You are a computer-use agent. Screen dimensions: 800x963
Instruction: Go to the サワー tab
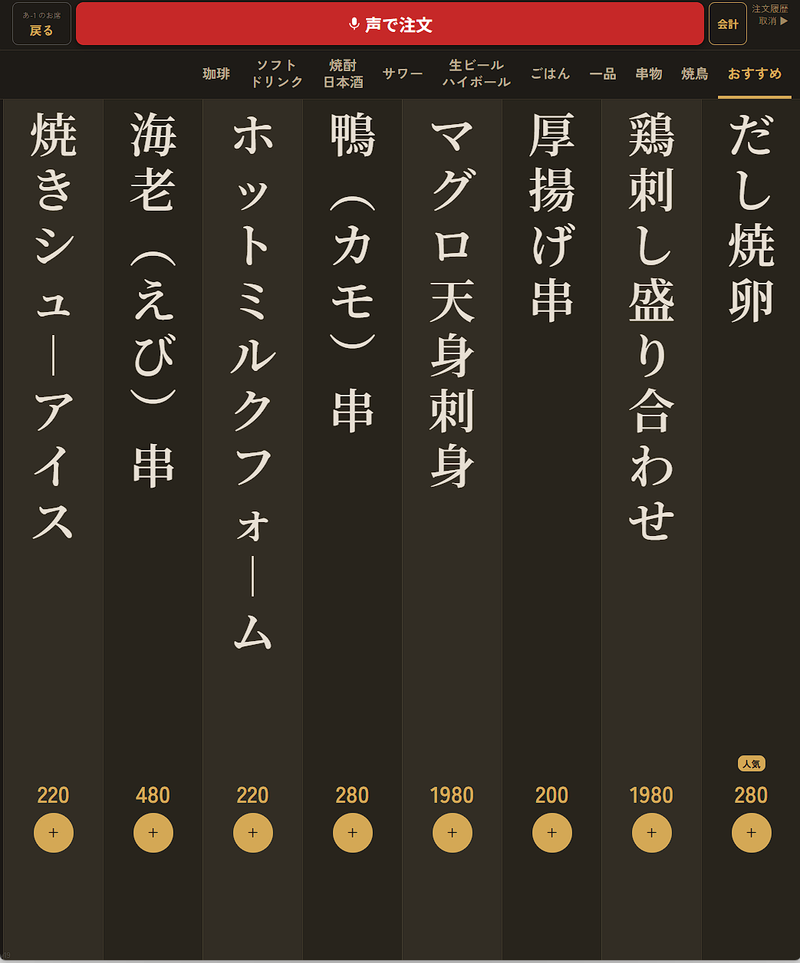(x=403, y=74)
